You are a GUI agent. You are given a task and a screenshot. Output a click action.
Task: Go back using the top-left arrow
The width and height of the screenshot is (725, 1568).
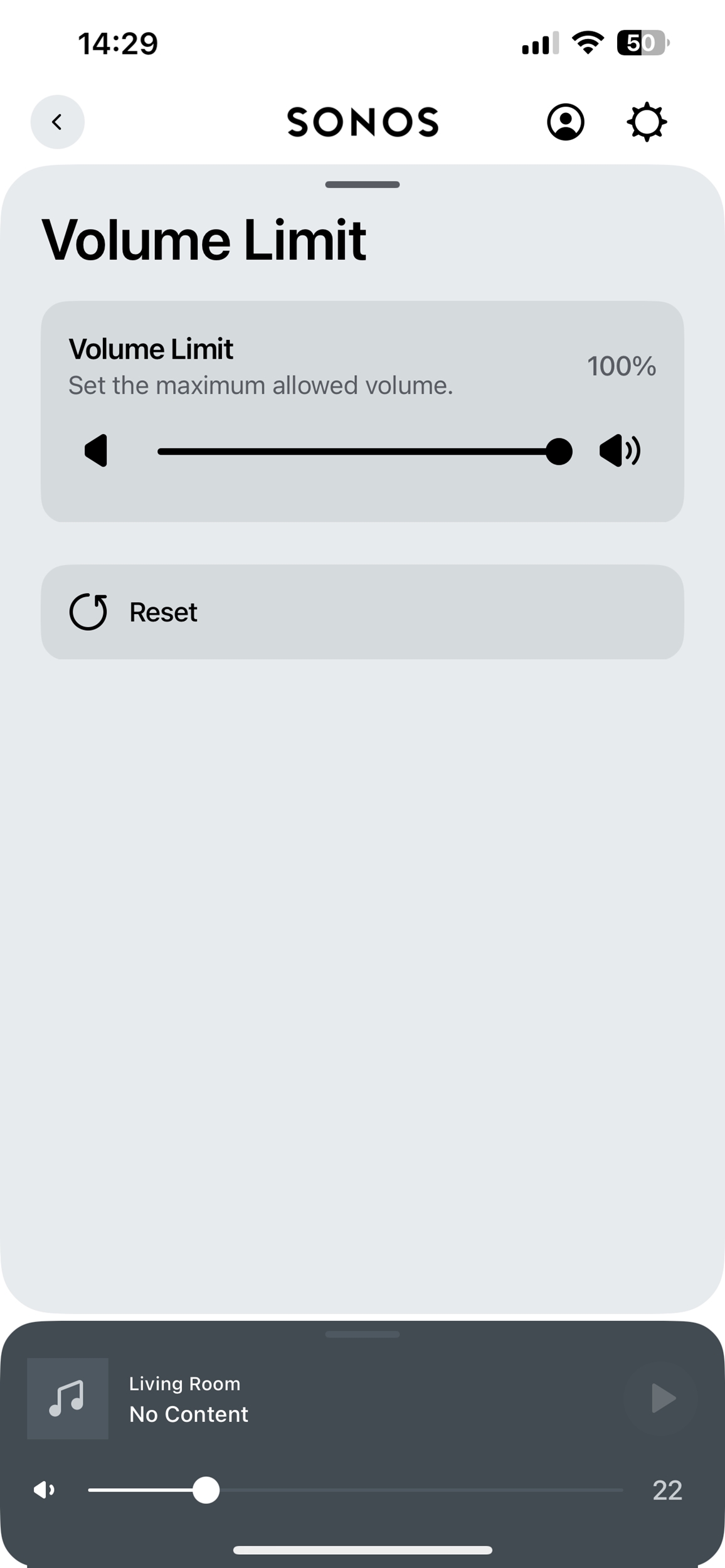coord(57,122)
